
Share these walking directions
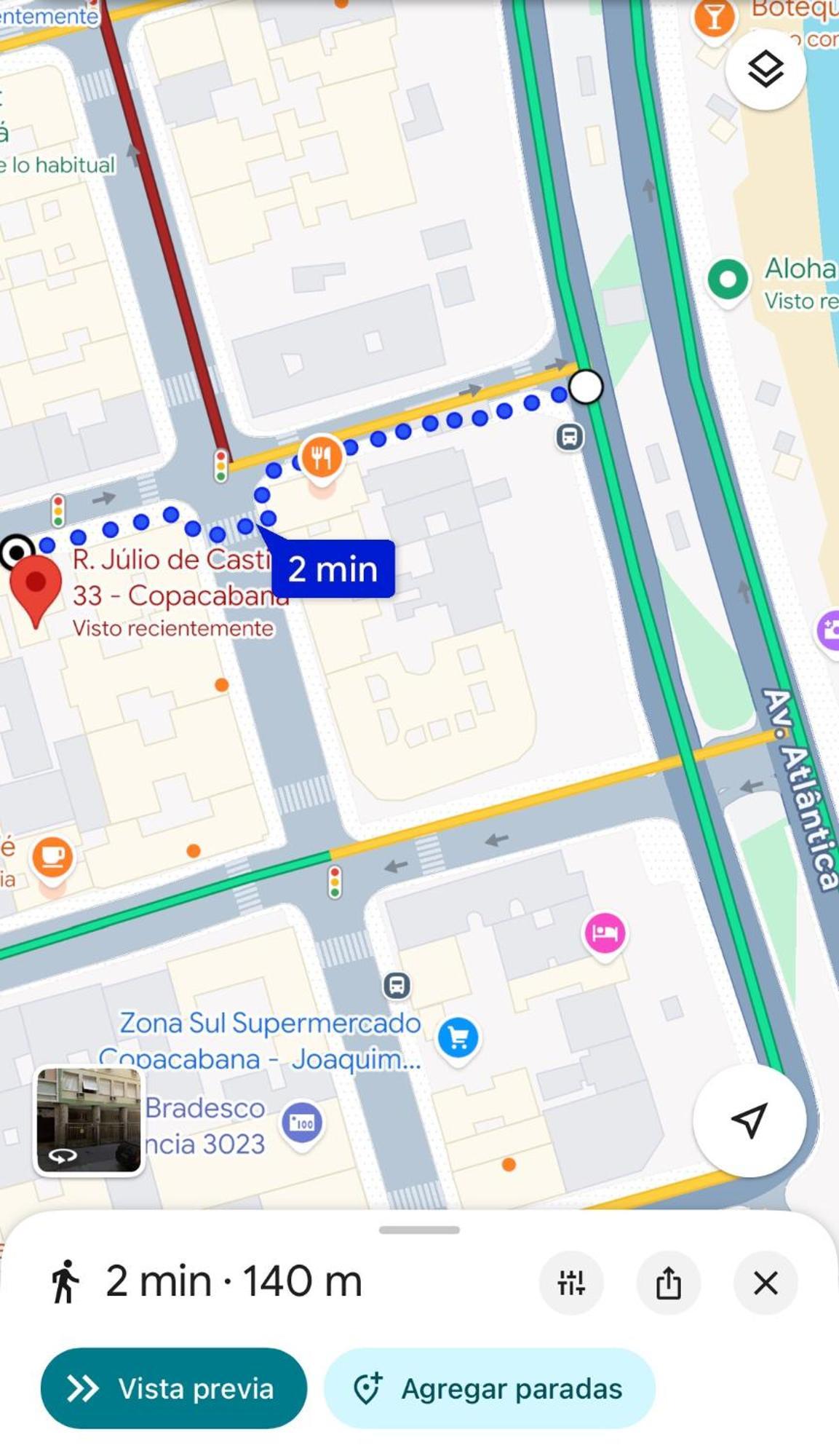click(x=668, y=1283)
